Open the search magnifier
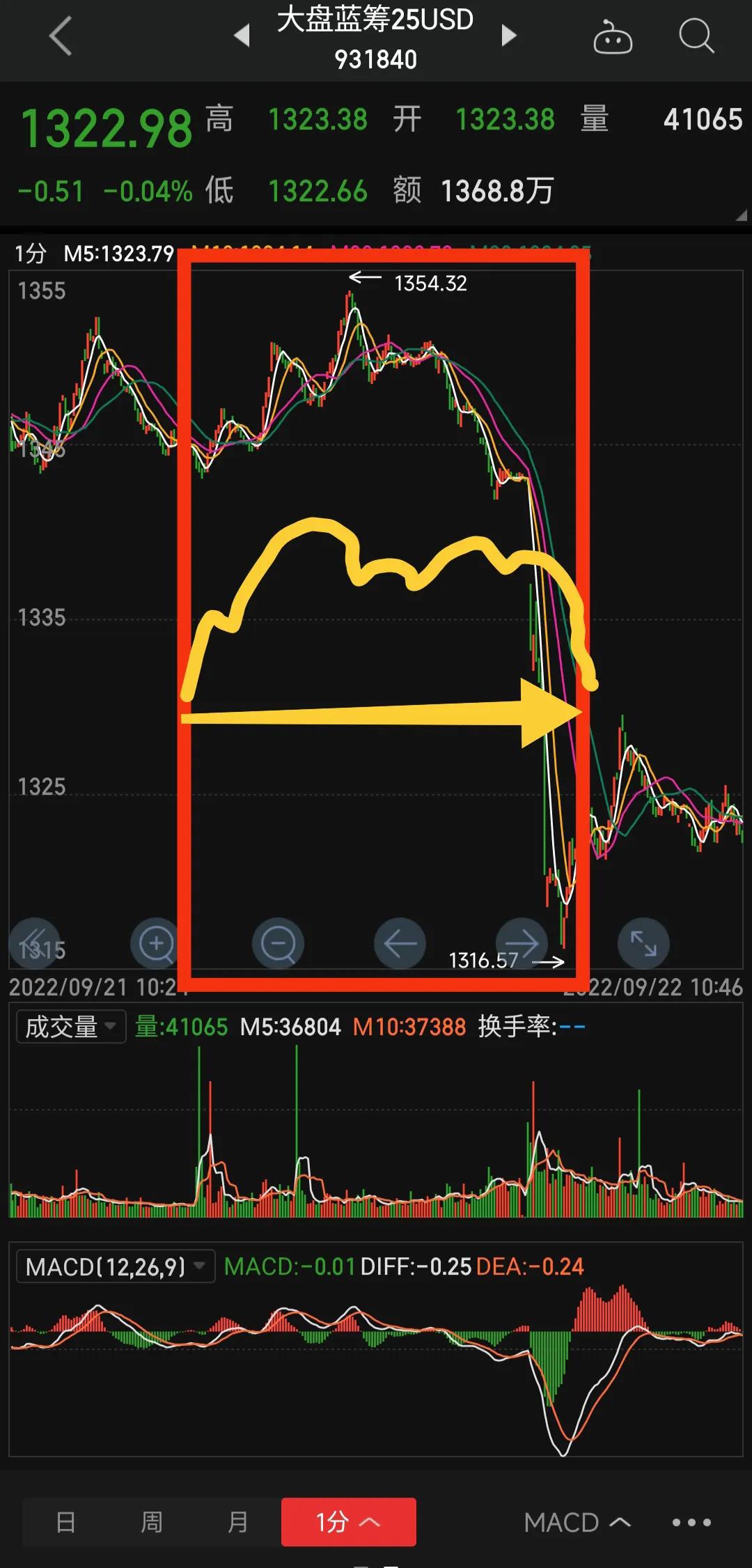Viewport: 752px width, 1568px height. click(696, 35)
